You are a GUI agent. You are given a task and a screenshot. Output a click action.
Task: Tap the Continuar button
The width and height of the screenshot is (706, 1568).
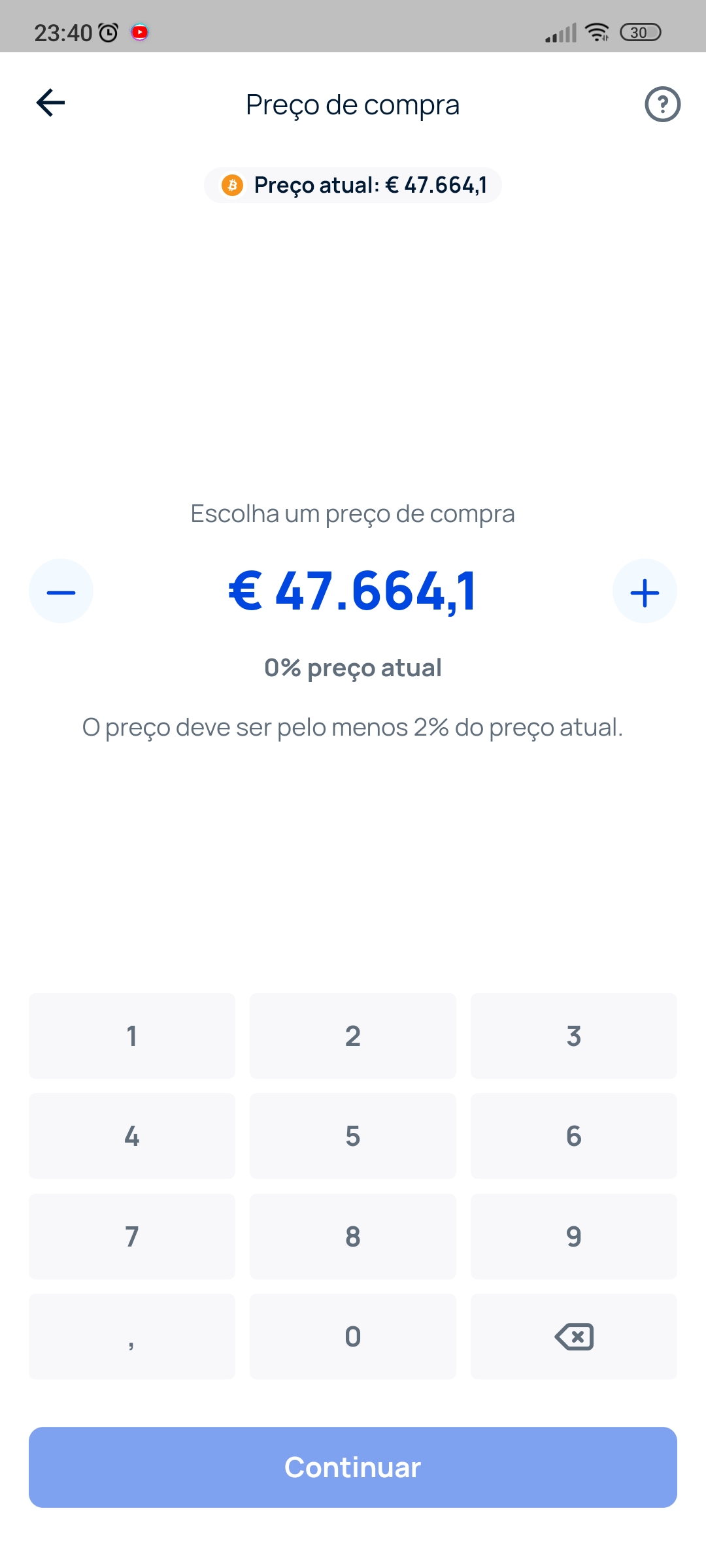click(353, 1467)
